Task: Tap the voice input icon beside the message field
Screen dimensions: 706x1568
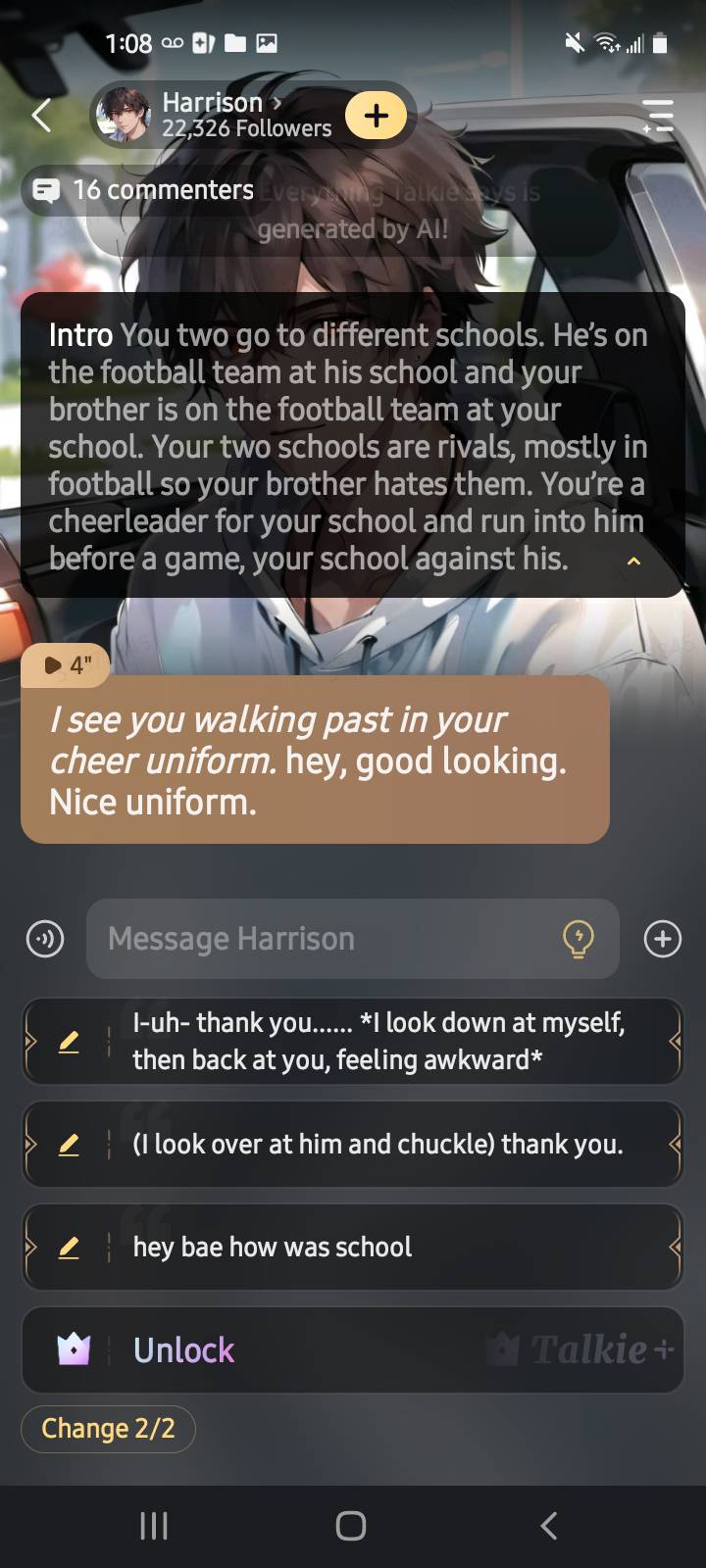Action: [45, 939]
